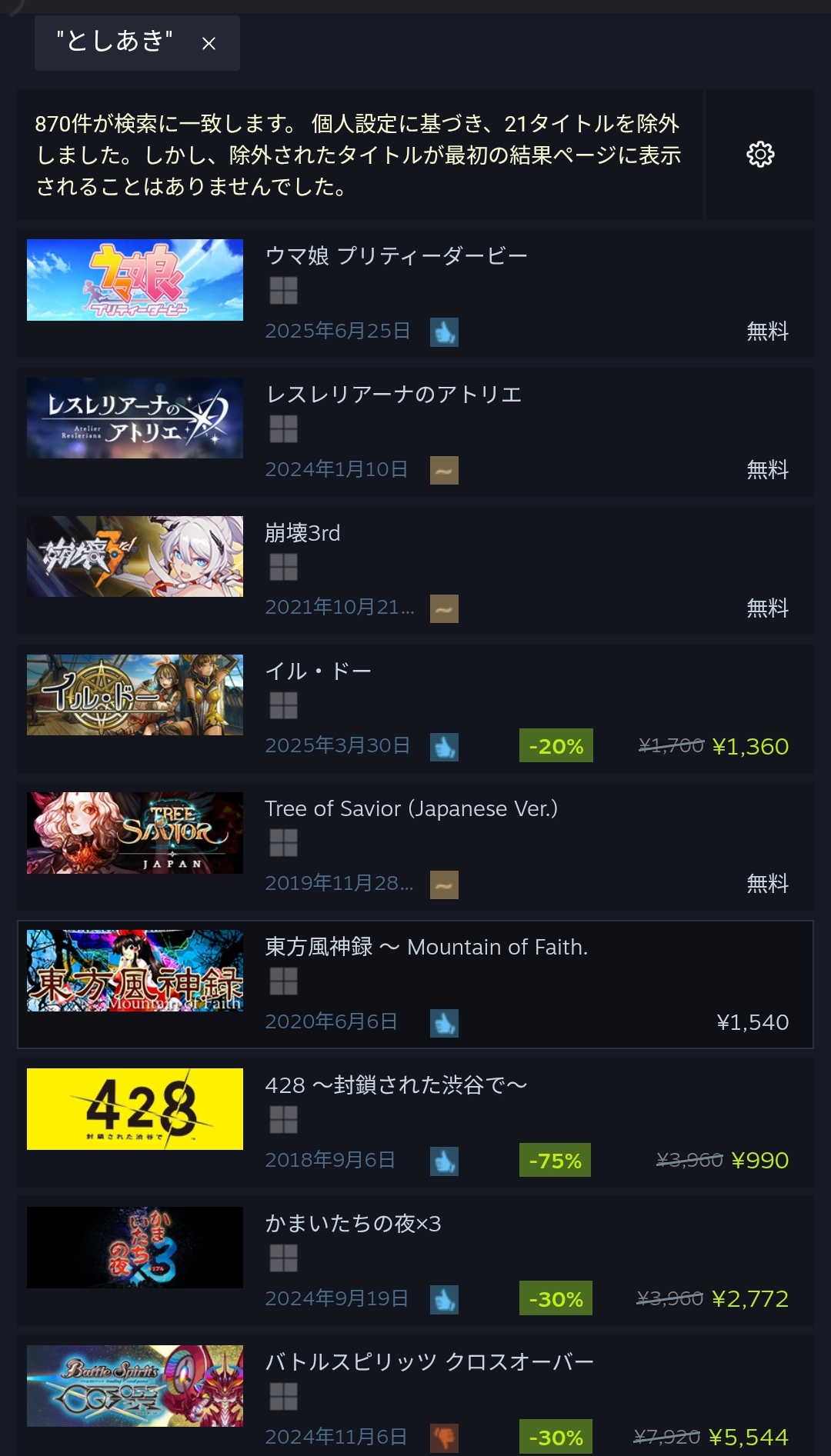Open search preferences gear icon
Screen dimensions: 831x1456
[760, 155]
